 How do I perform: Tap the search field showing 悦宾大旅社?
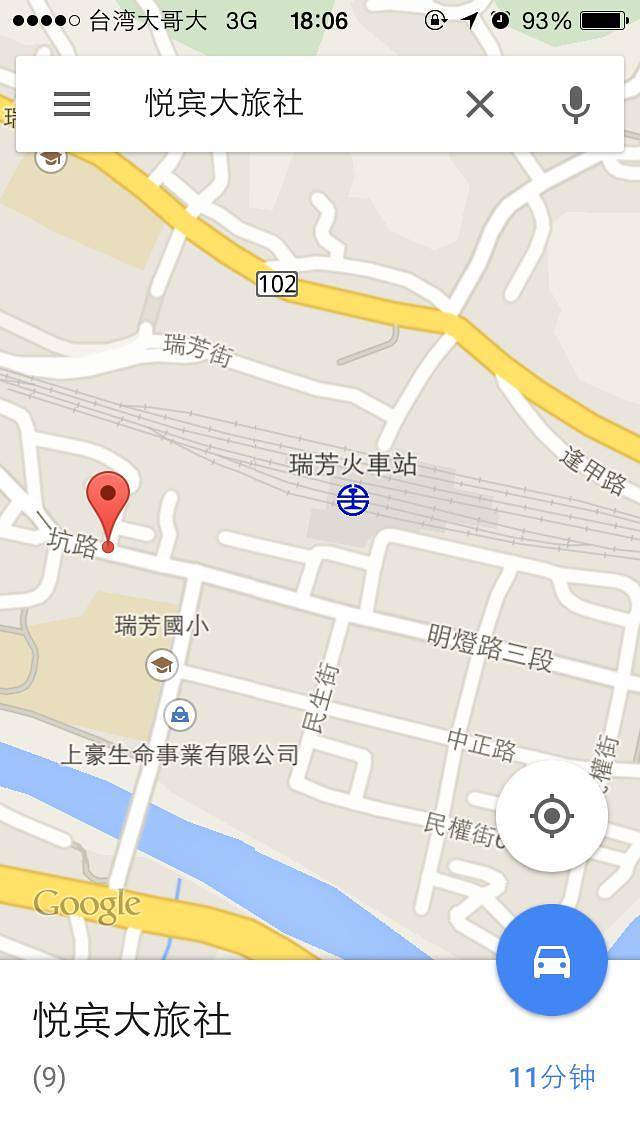click(290, 104)
